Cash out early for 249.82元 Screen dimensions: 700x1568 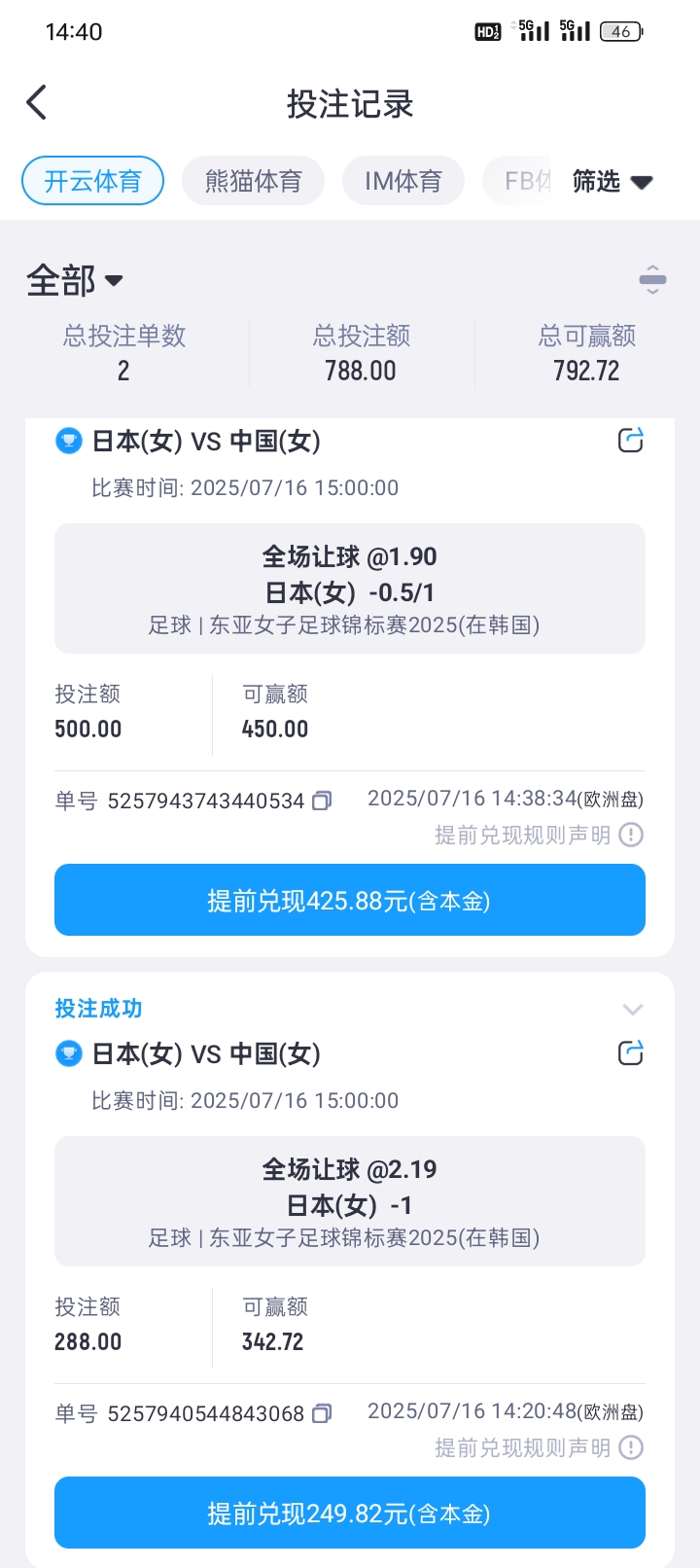[x=350, y=1513]
